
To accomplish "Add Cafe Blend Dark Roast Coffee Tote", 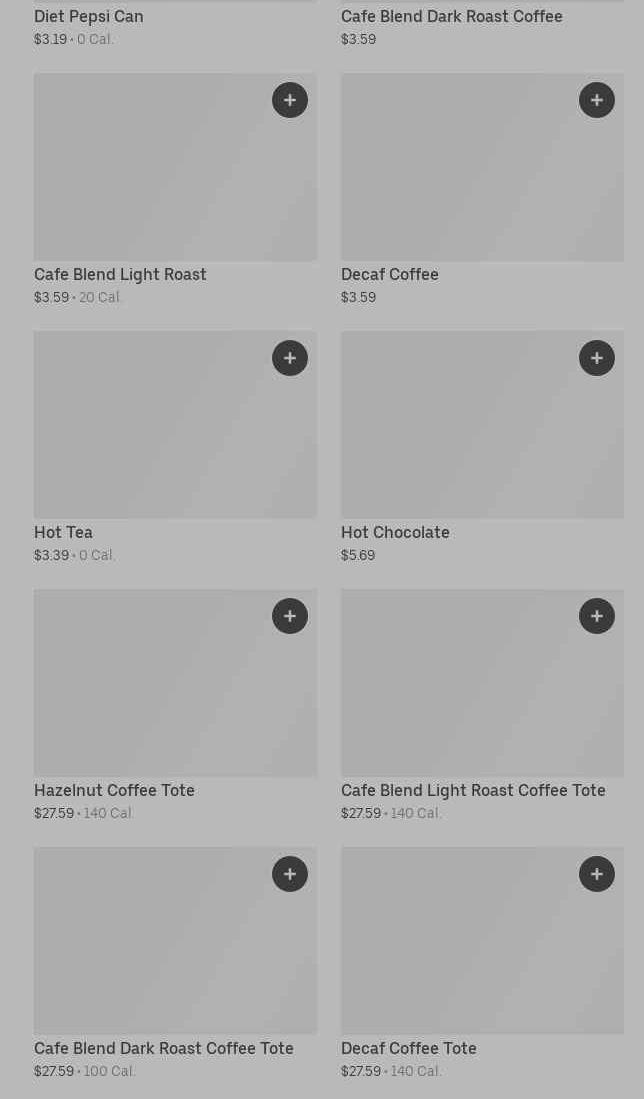I will [x=290, y=874].
